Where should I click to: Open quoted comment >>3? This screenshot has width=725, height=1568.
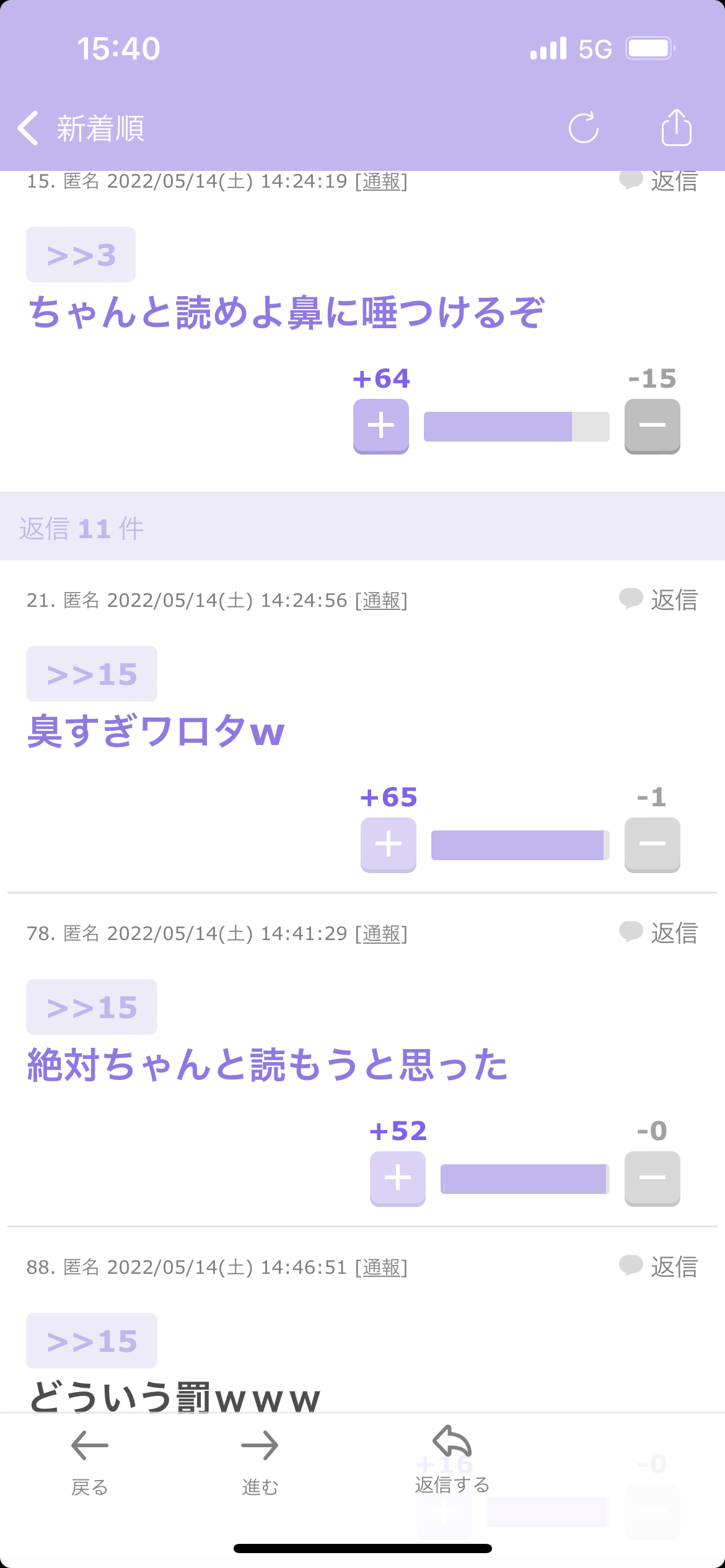pyautogui.click(x=81, y=255)
